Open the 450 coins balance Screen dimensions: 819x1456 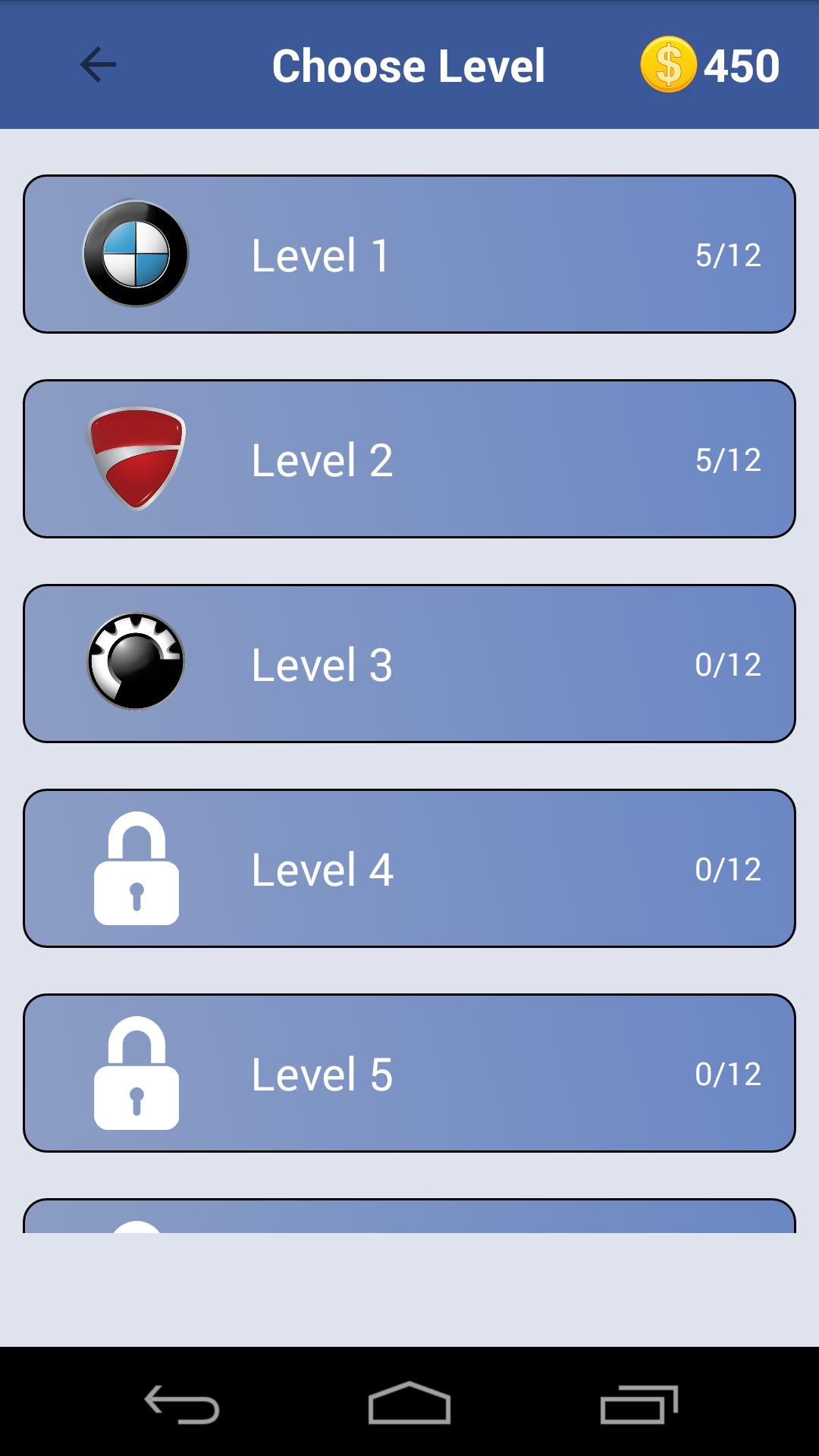click(x=710, y=65)
